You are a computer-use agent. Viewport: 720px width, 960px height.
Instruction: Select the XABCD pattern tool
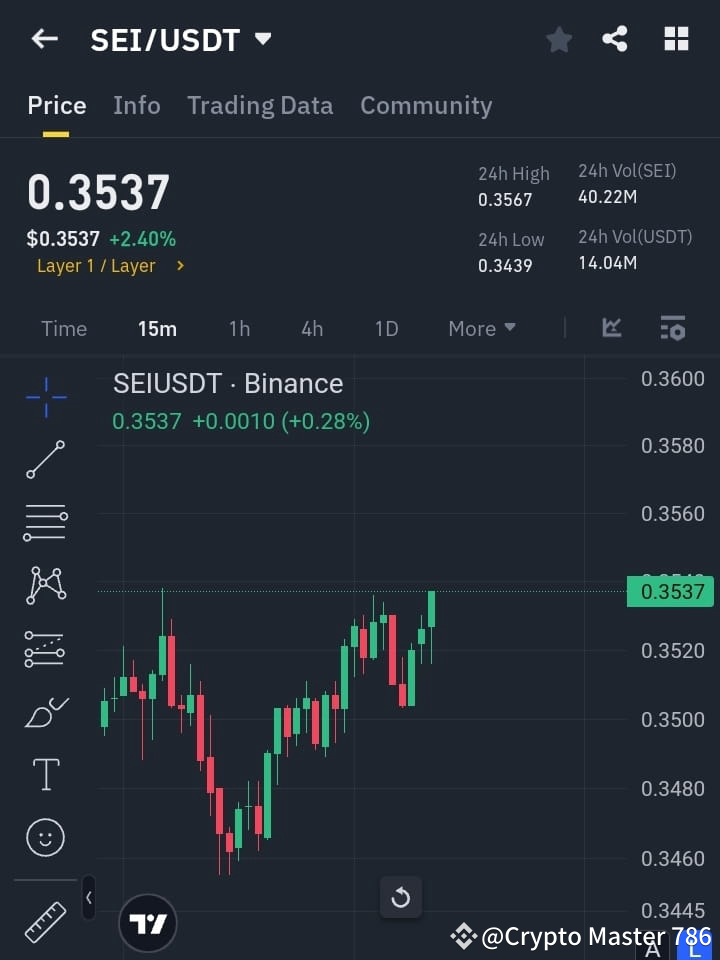(45, 586)
